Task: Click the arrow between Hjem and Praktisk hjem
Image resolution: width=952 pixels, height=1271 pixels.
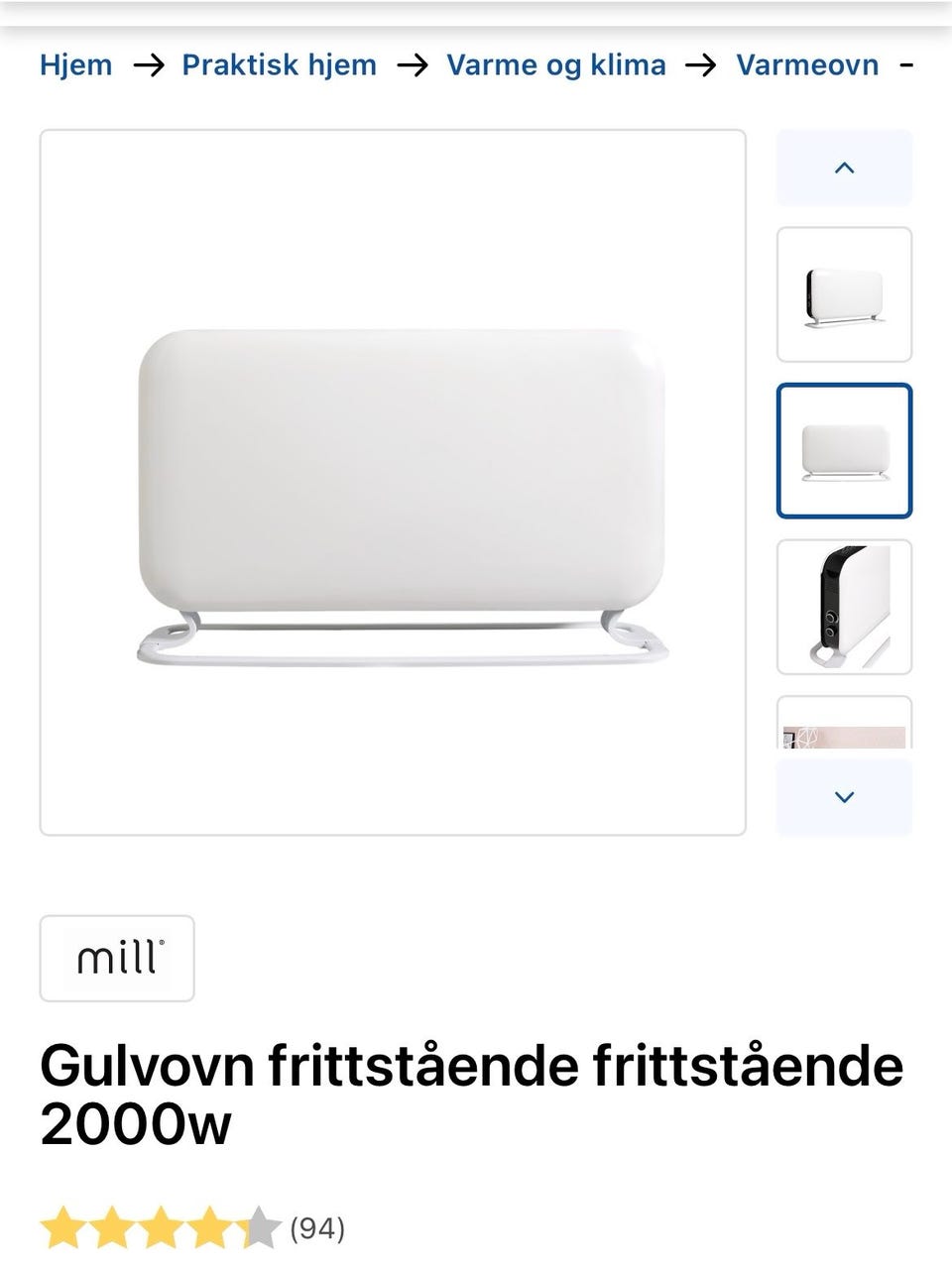Action: coord(147,65)
